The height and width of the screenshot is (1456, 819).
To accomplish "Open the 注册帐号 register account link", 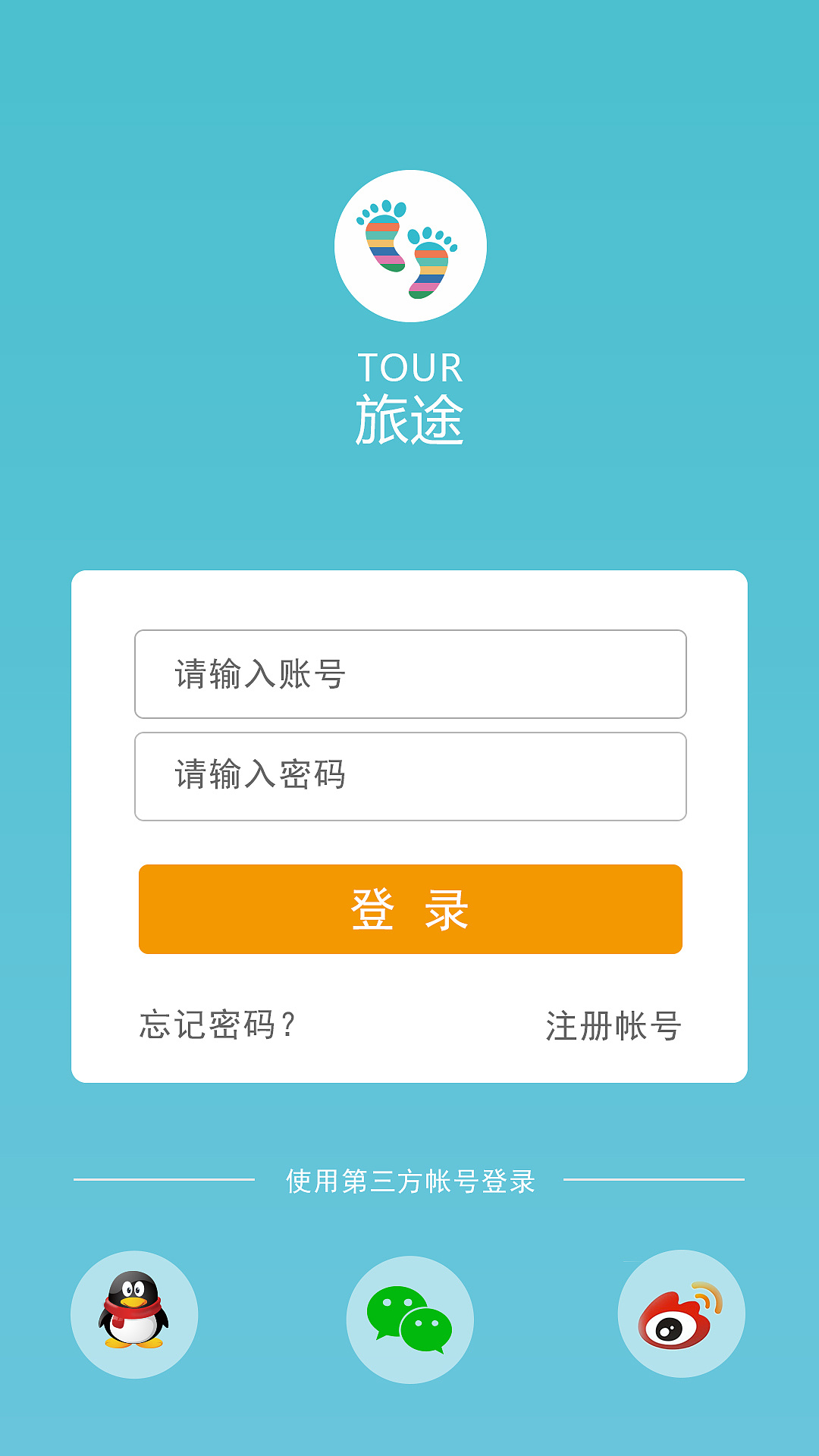I will (x=613, y=1026).
